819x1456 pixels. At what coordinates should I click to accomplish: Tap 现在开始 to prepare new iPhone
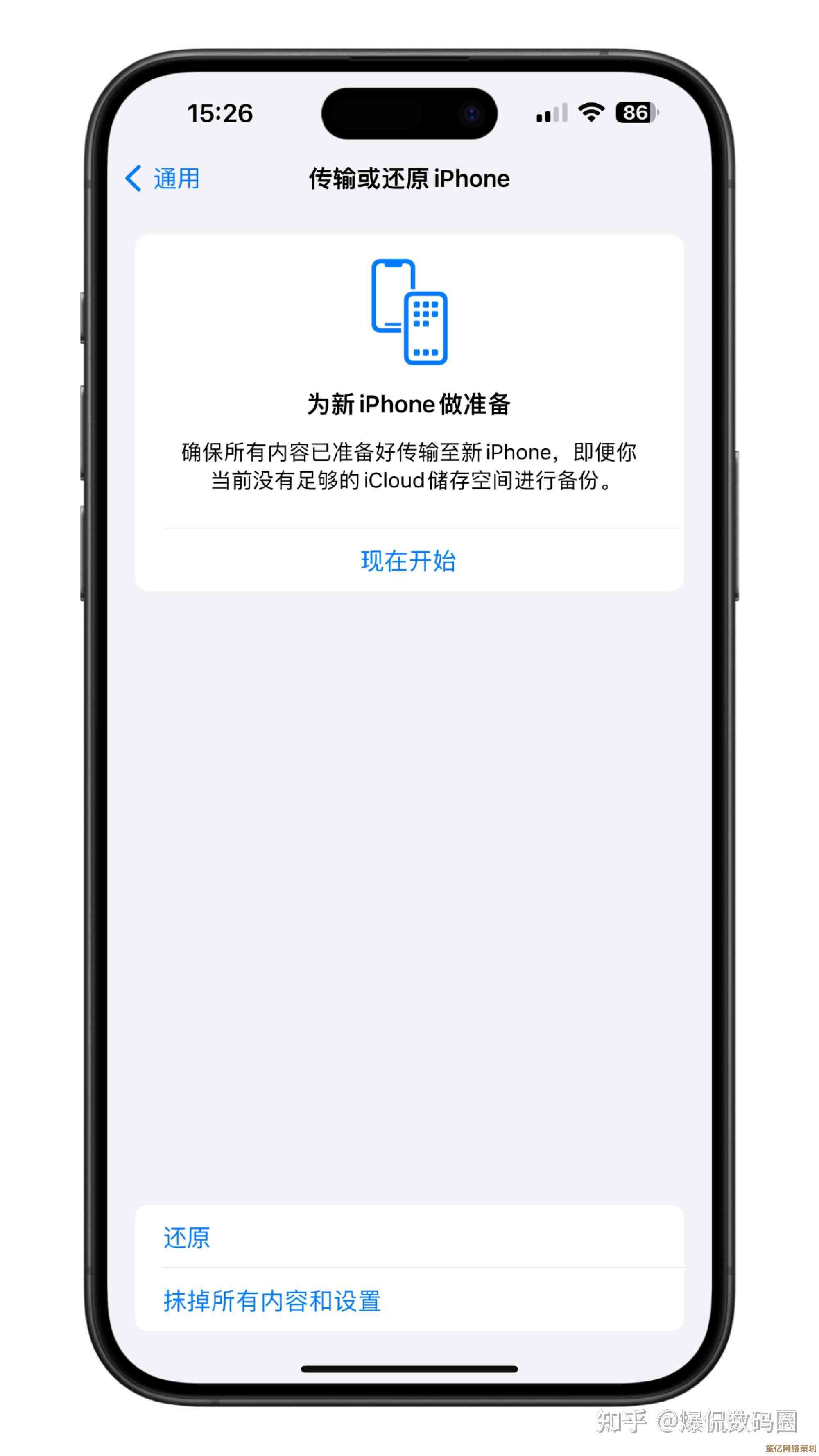408,561
